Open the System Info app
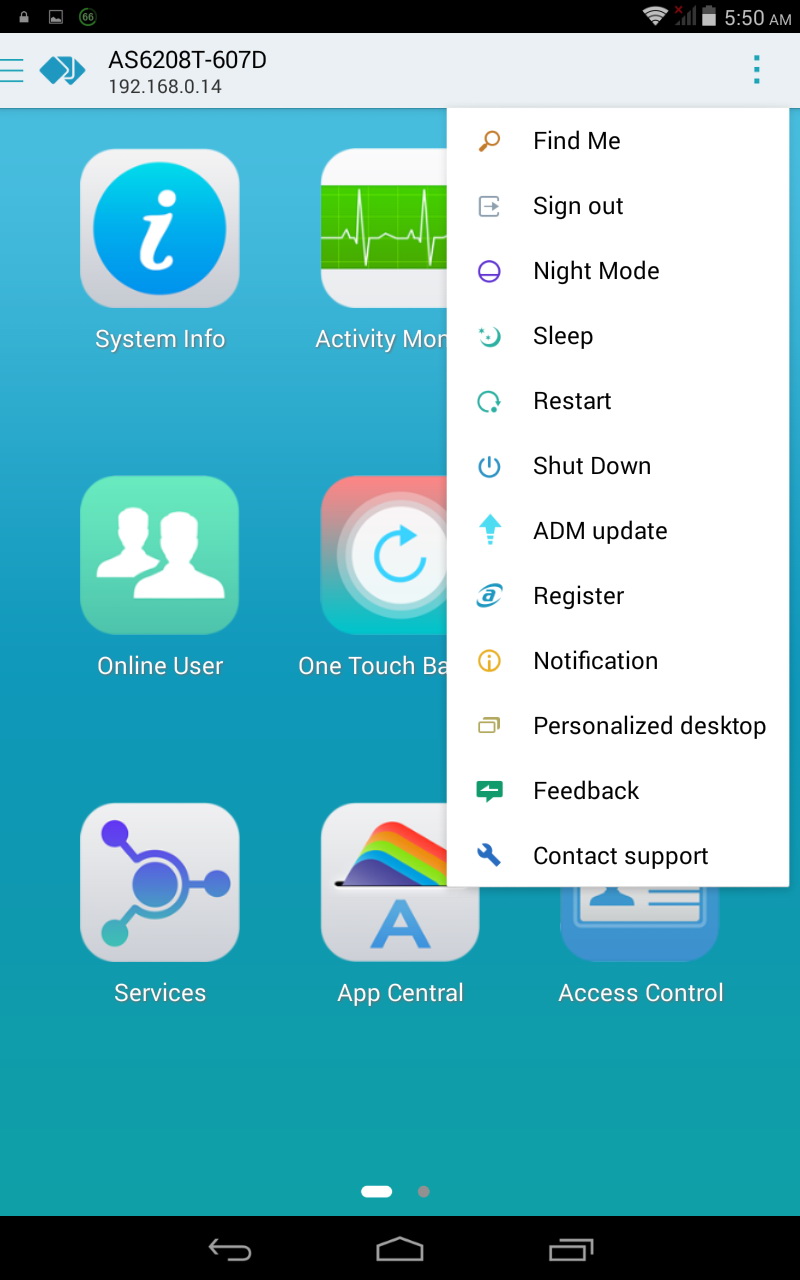Viewport: 800px width, 1280px height. click(160, 250)
